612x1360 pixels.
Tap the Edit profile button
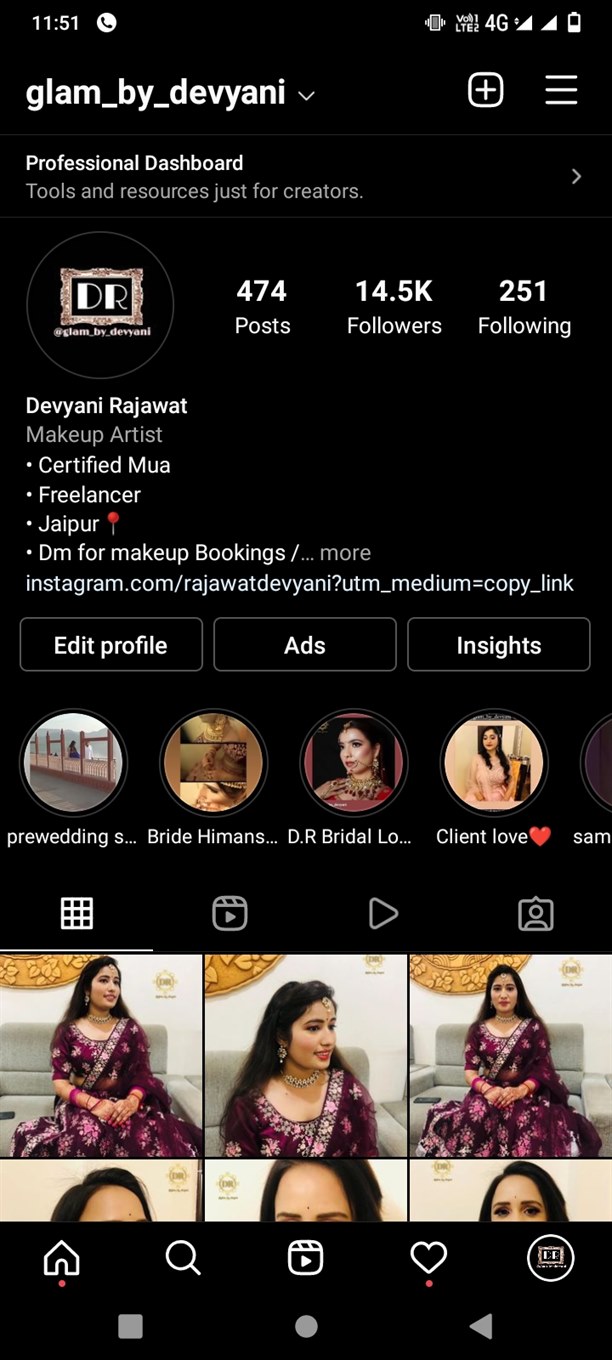pyautogui.click(x=111, y=645)
